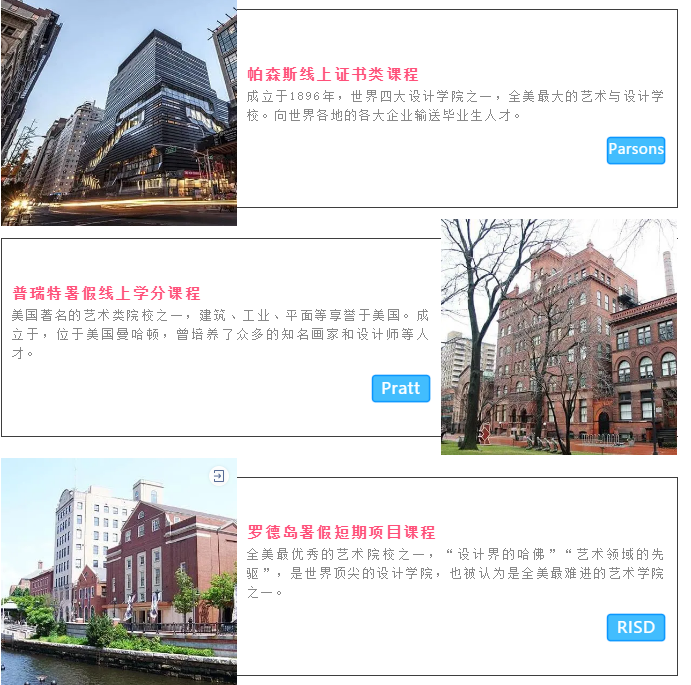Select the RISD button
Image resolution: width=691 pixels, height=685 pixels.
(635, 627)
